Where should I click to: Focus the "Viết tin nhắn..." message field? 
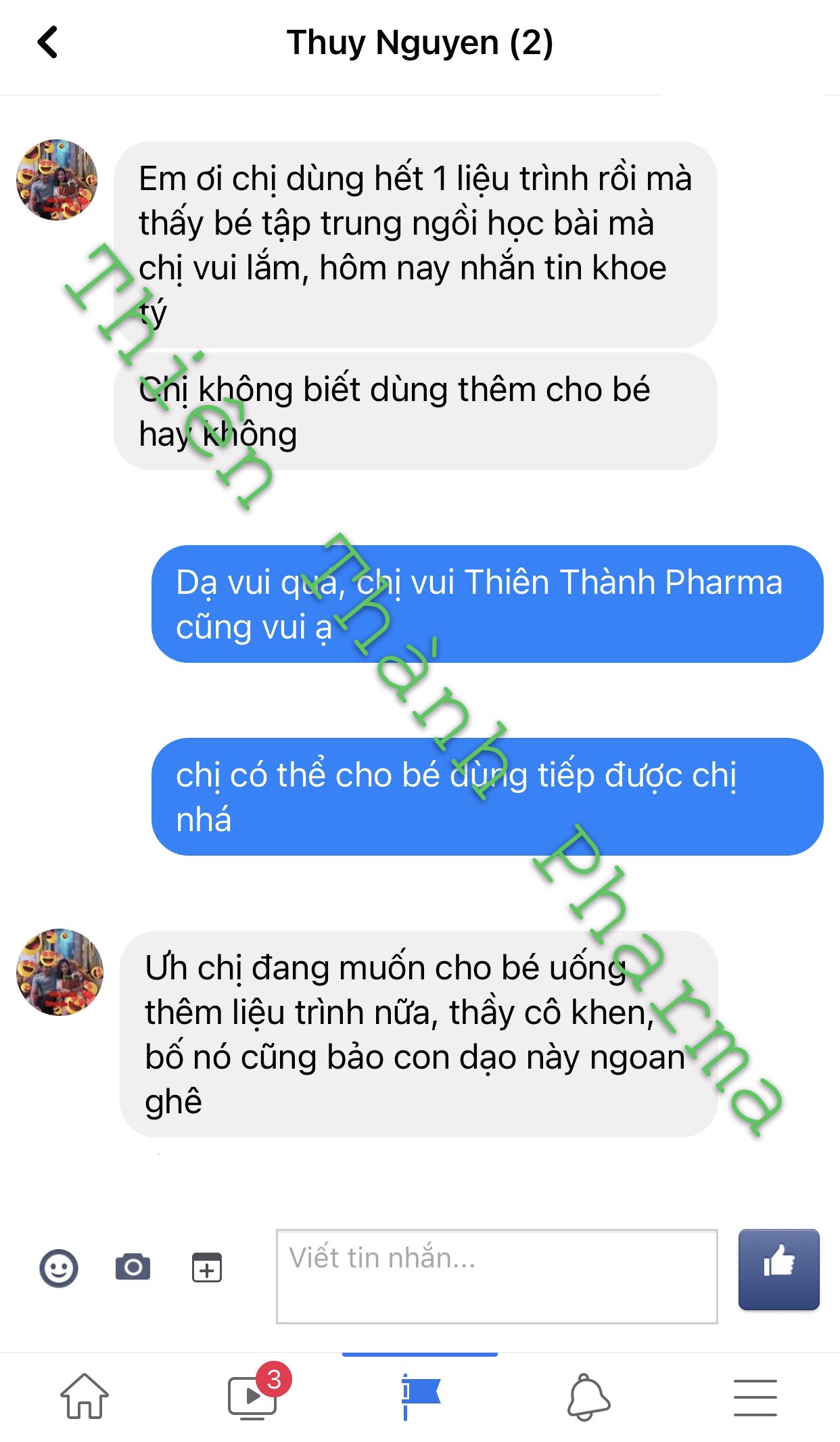click(496, 1276)
